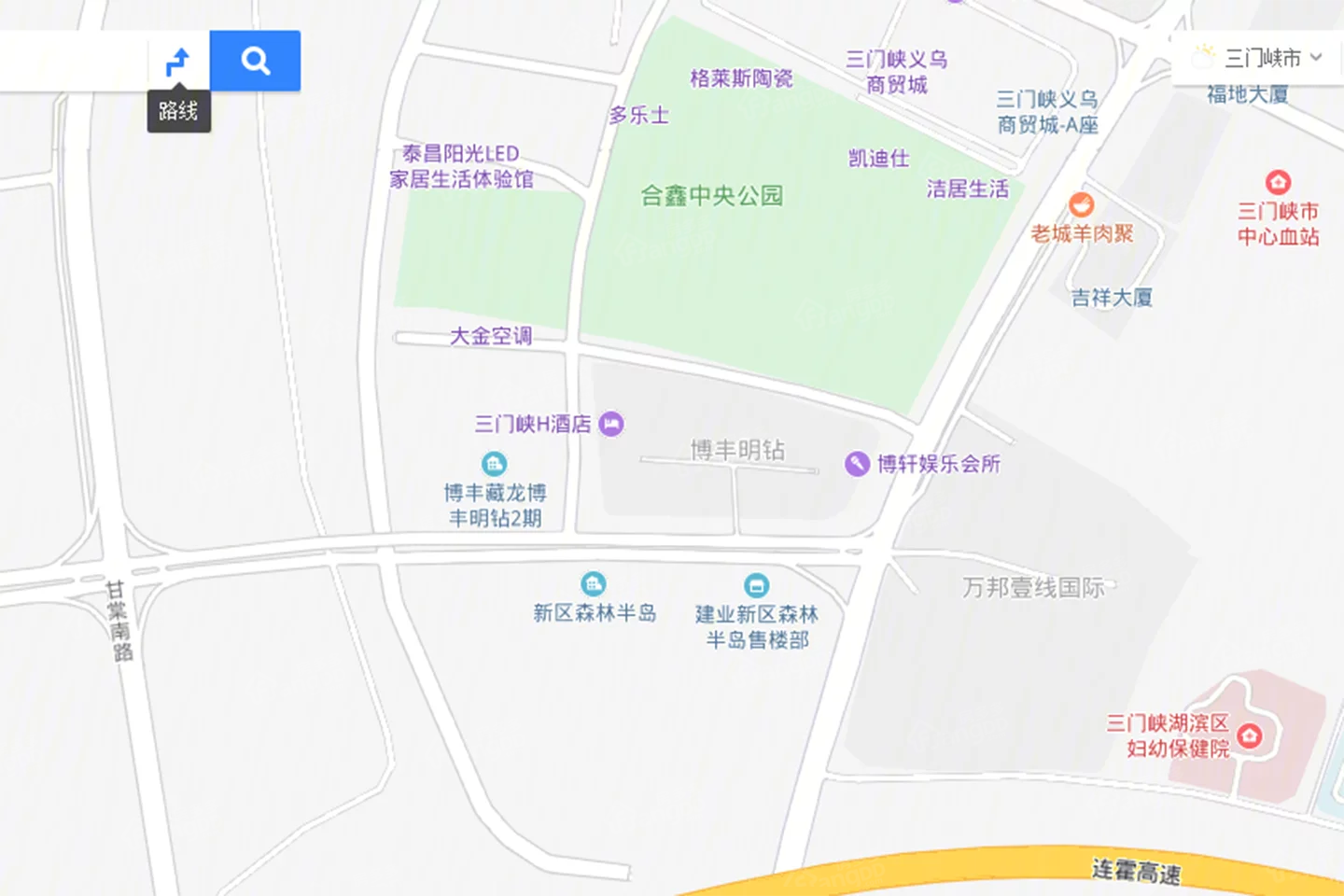Select the 三门峡H酒店 hotel marker
The image size is (1344, 896).
point(611,425)
